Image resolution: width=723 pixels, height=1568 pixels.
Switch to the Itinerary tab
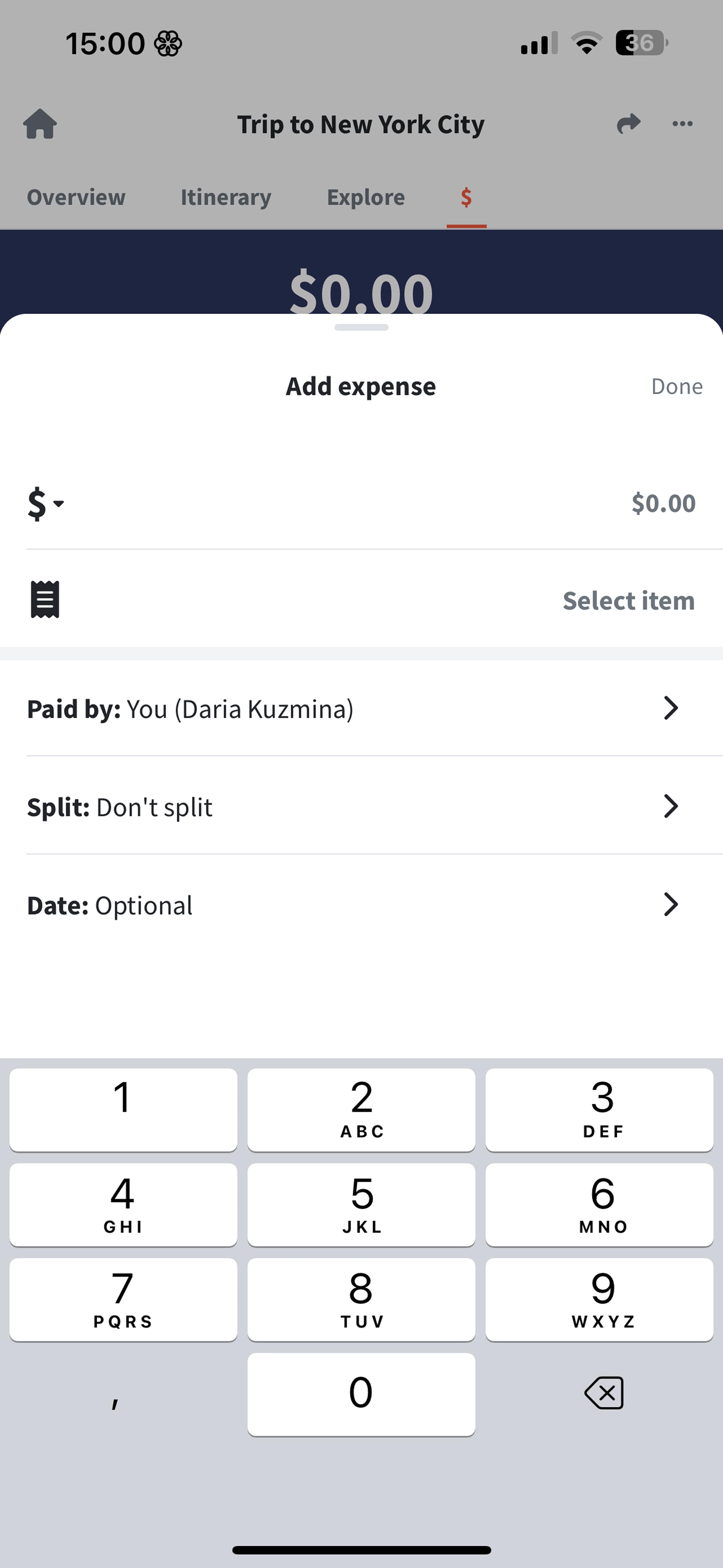(226, 197)
